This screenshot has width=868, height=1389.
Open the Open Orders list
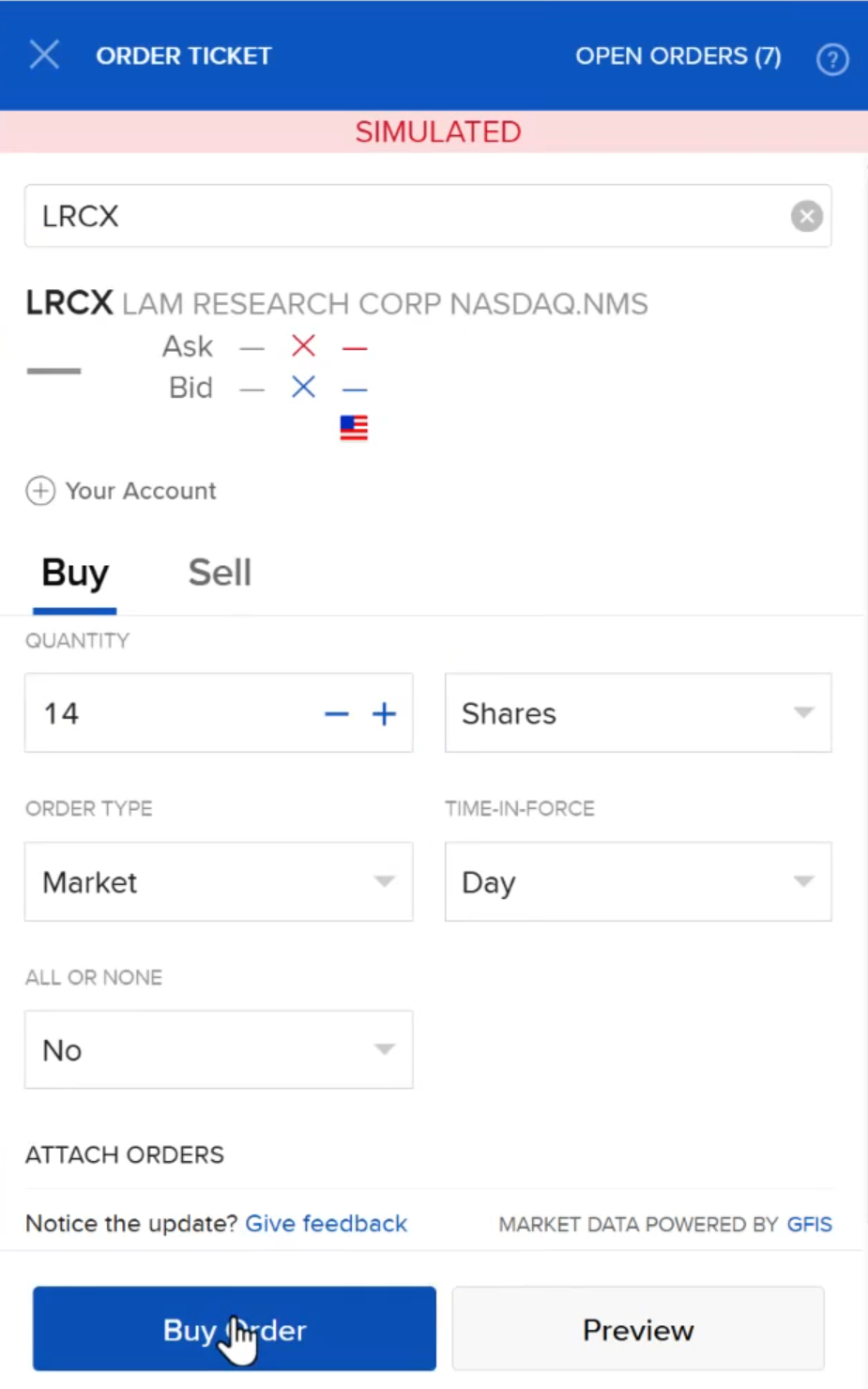click(x=678, y=56)
